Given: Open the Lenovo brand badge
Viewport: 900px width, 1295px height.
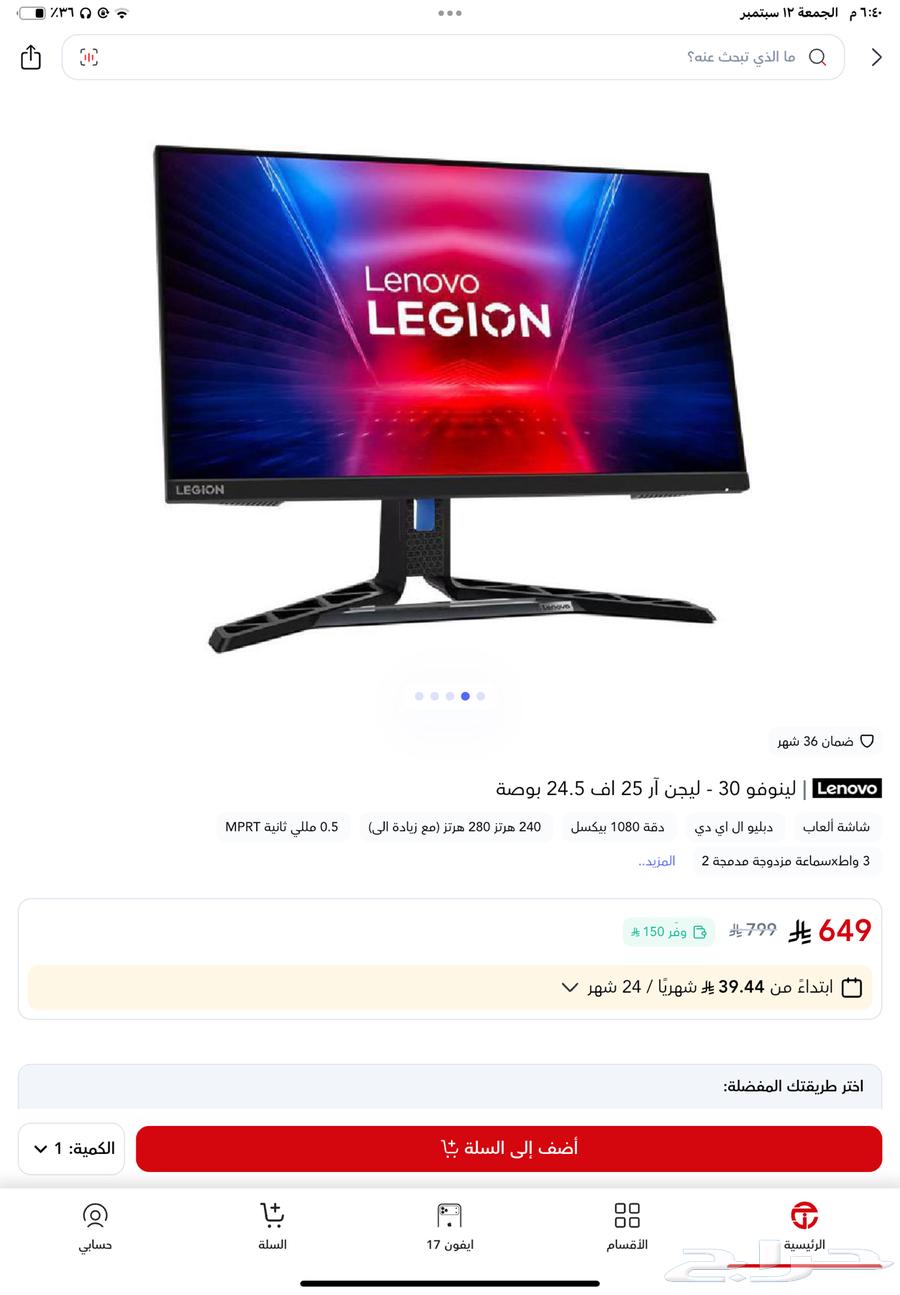Looking at the screenshot, I should tap(846, 788).
